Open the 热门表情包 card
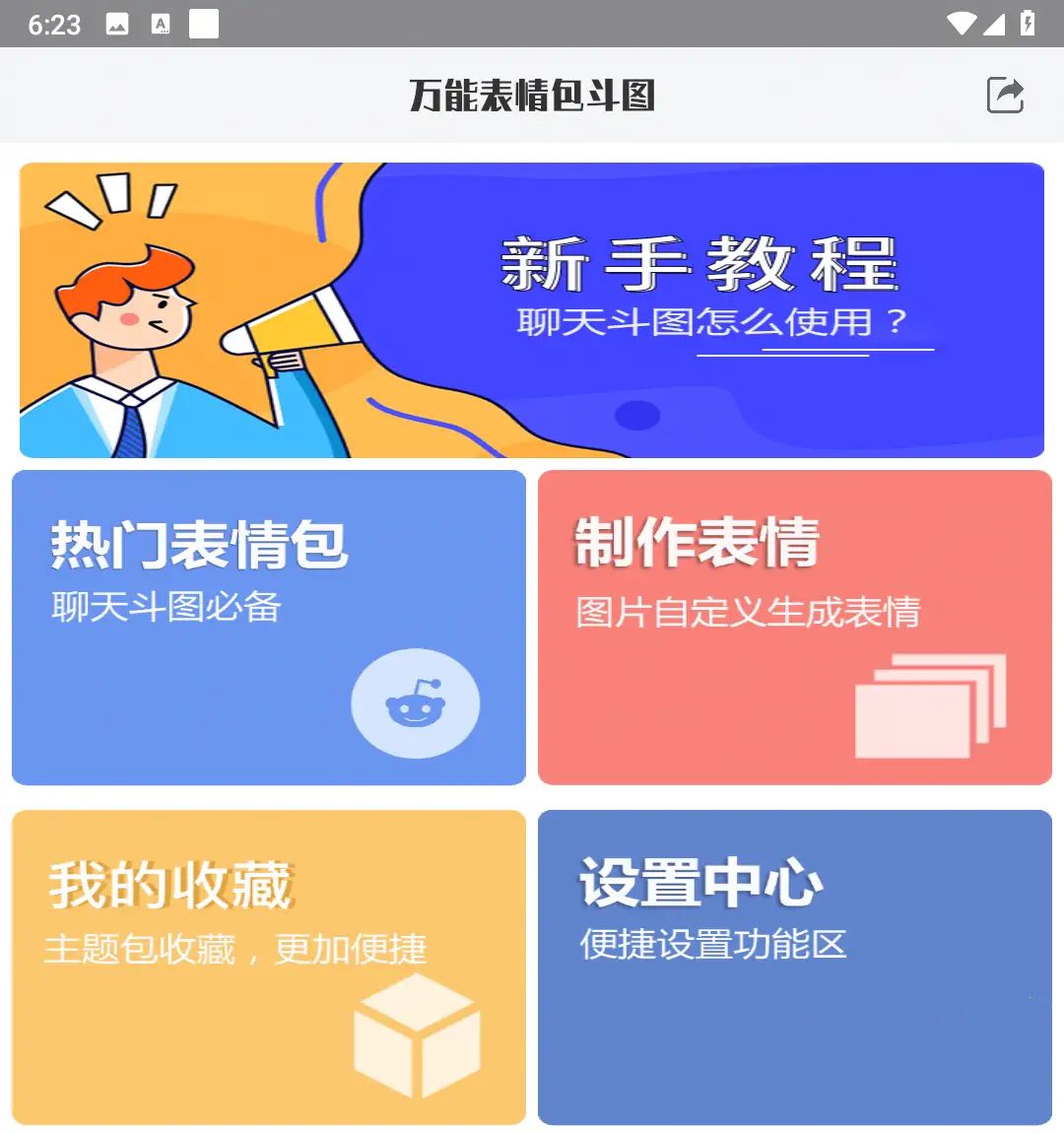The image size is (1064, 1134). coord(268,628)
